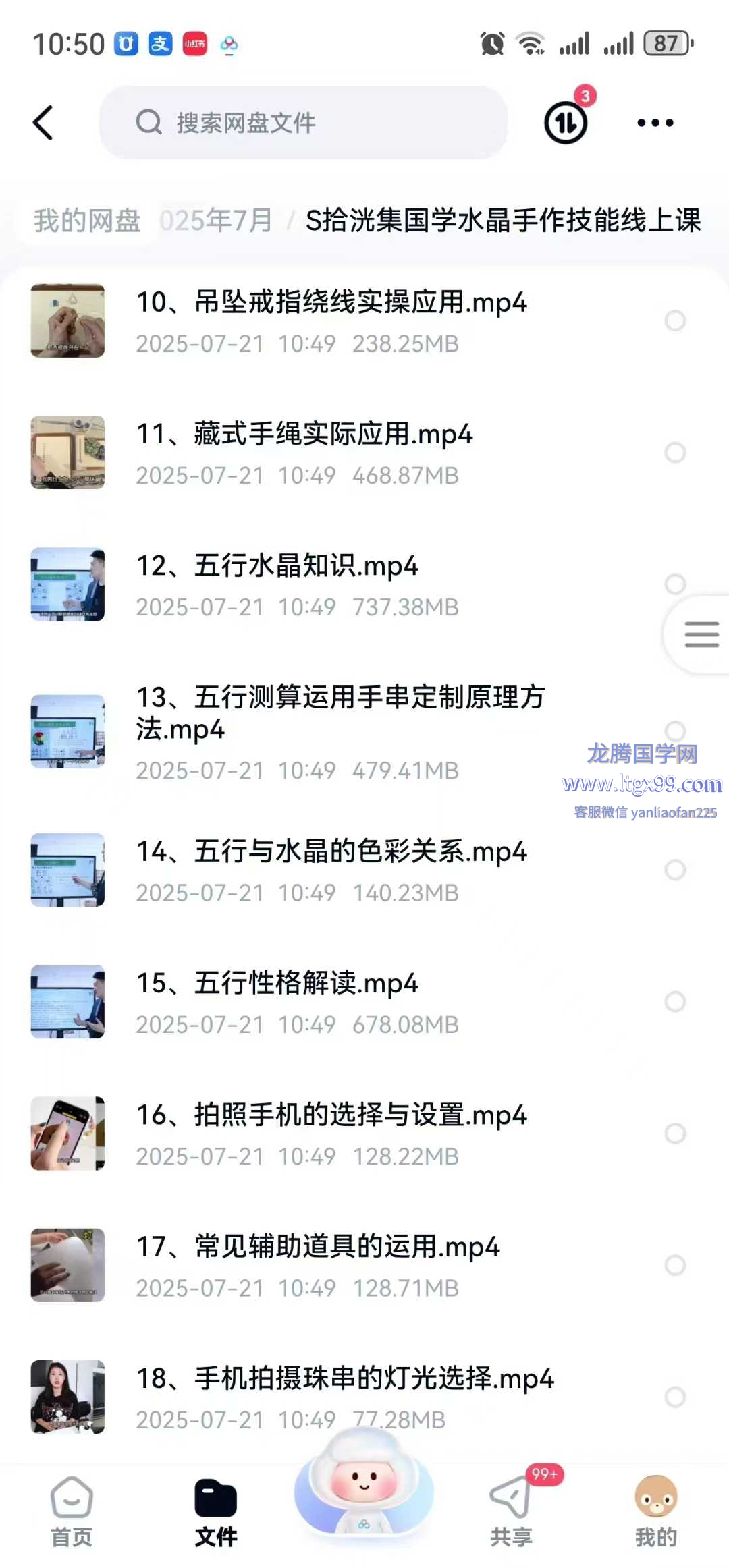This screenshot has height=1568, width=729.
Task: Select the checkbox for 11、藏式手绳实际应用.mp4
Action: [675, 452]
